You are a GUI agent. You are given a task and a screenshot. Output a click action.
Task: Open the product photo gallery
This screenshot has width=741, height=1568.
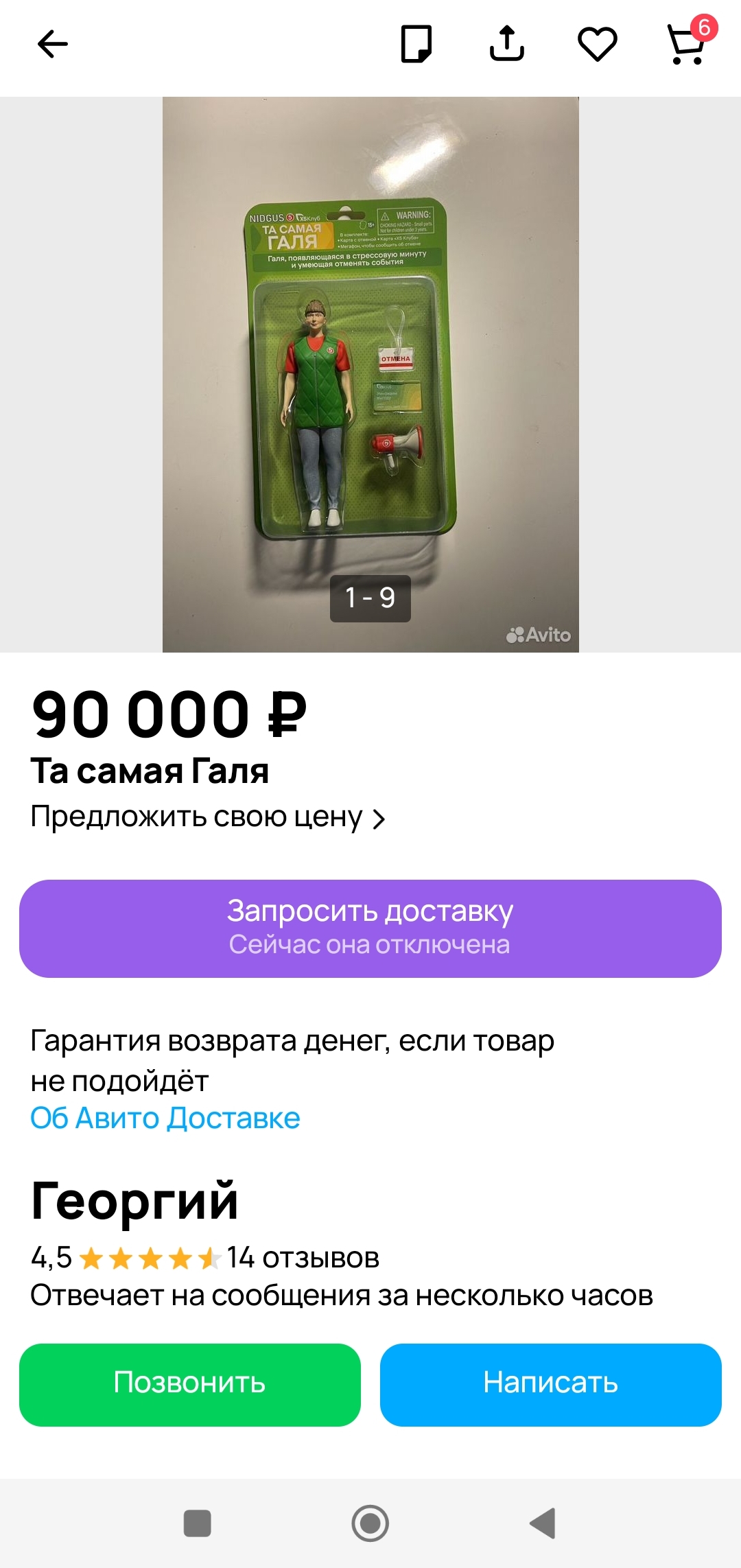(370, 374)
